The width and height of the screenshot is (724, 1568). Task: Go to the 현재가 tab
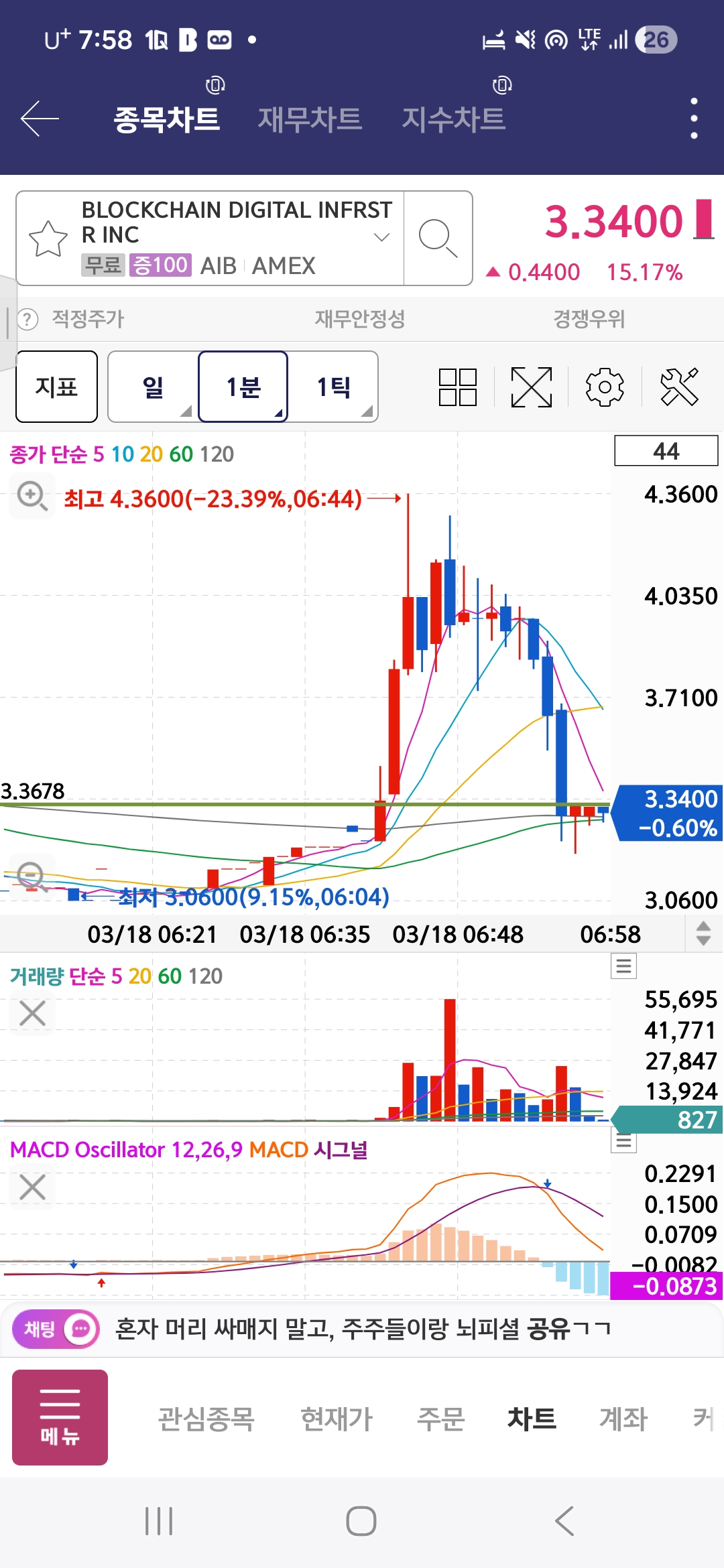point(337,1418)
